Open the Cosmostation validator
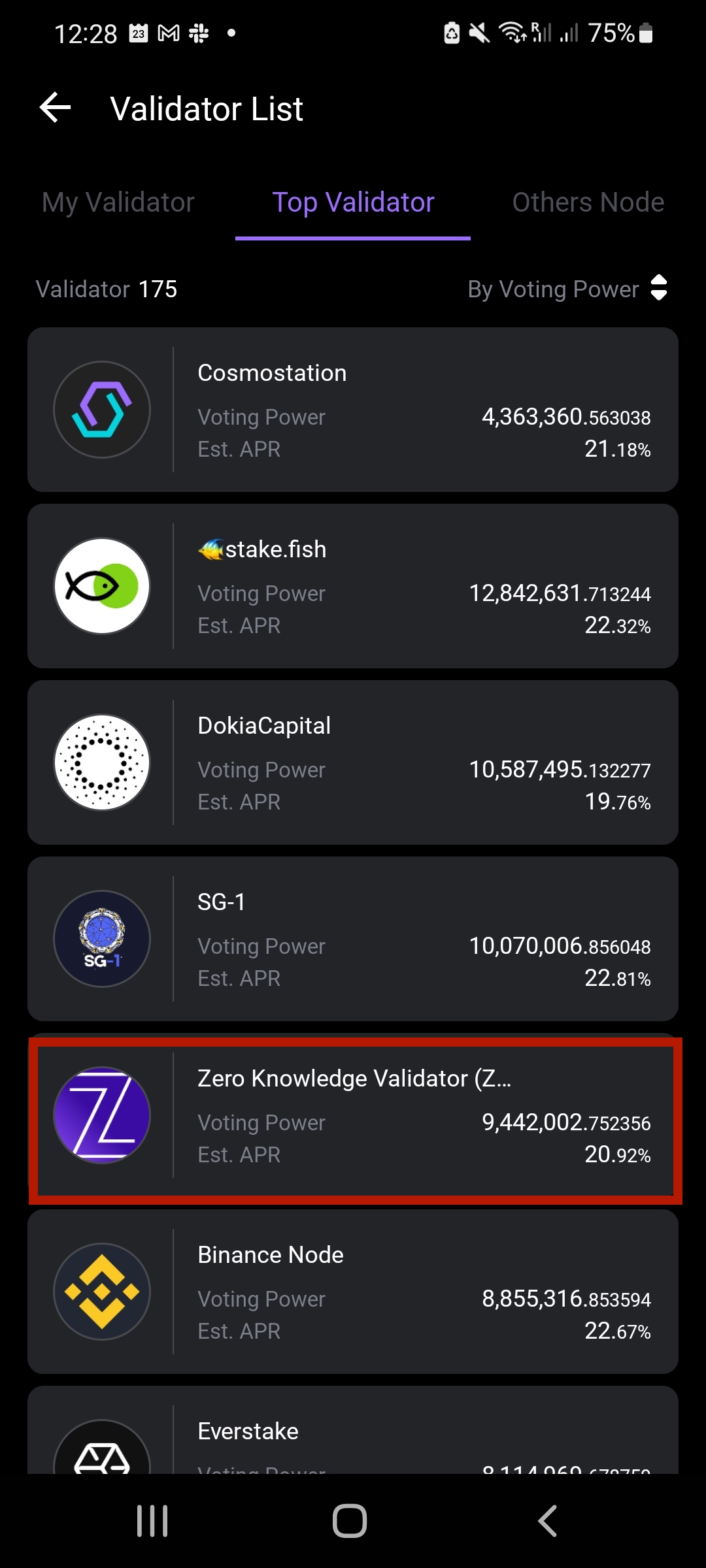This screenshot has width=706, height=1568. point(353,410)
